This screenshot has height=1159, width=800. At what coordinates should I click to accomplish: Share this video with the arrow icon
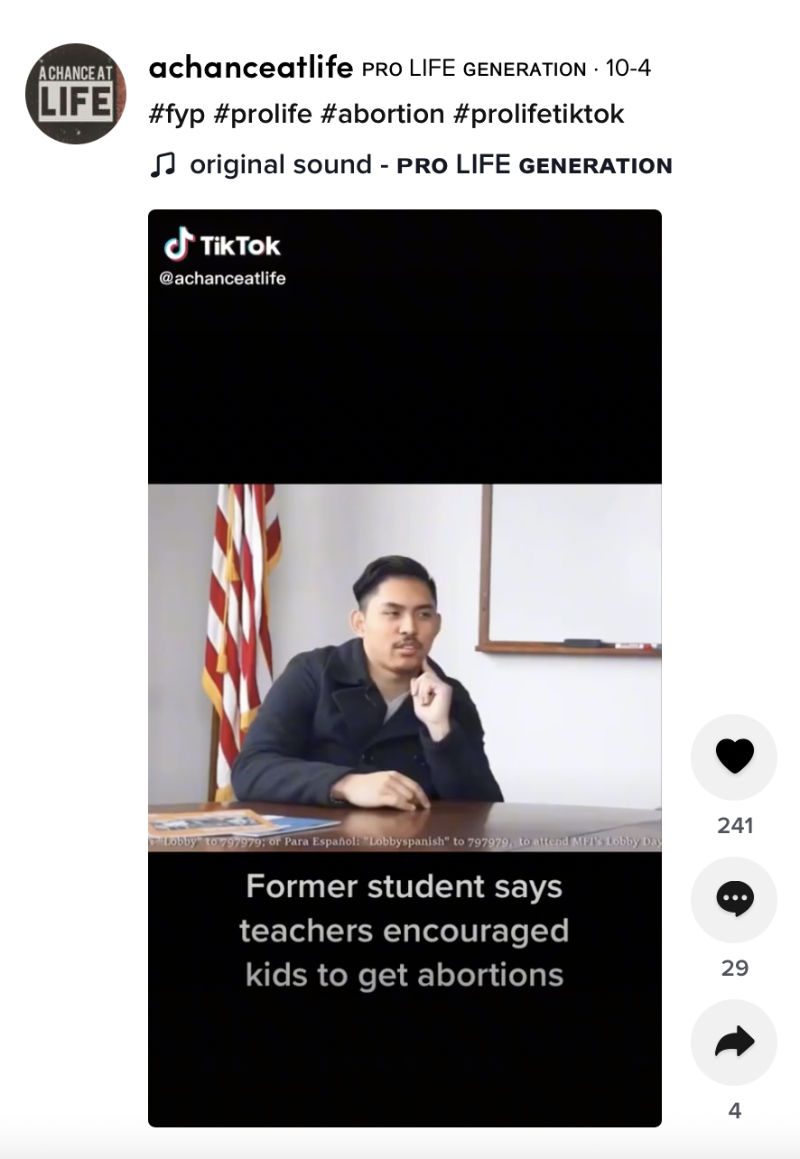[x=734, y=1043]
